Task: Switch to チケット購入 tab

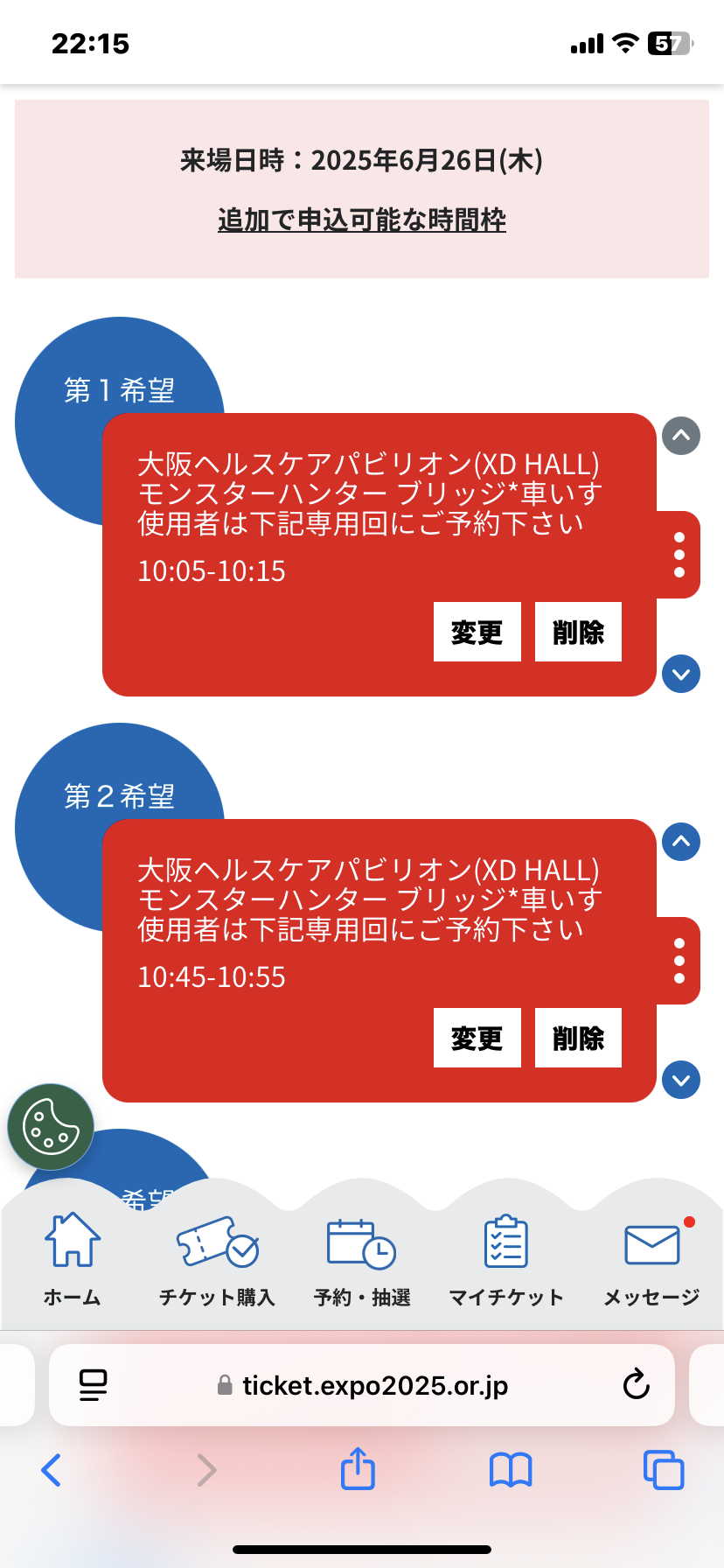Action: (x=217, y=1259)
